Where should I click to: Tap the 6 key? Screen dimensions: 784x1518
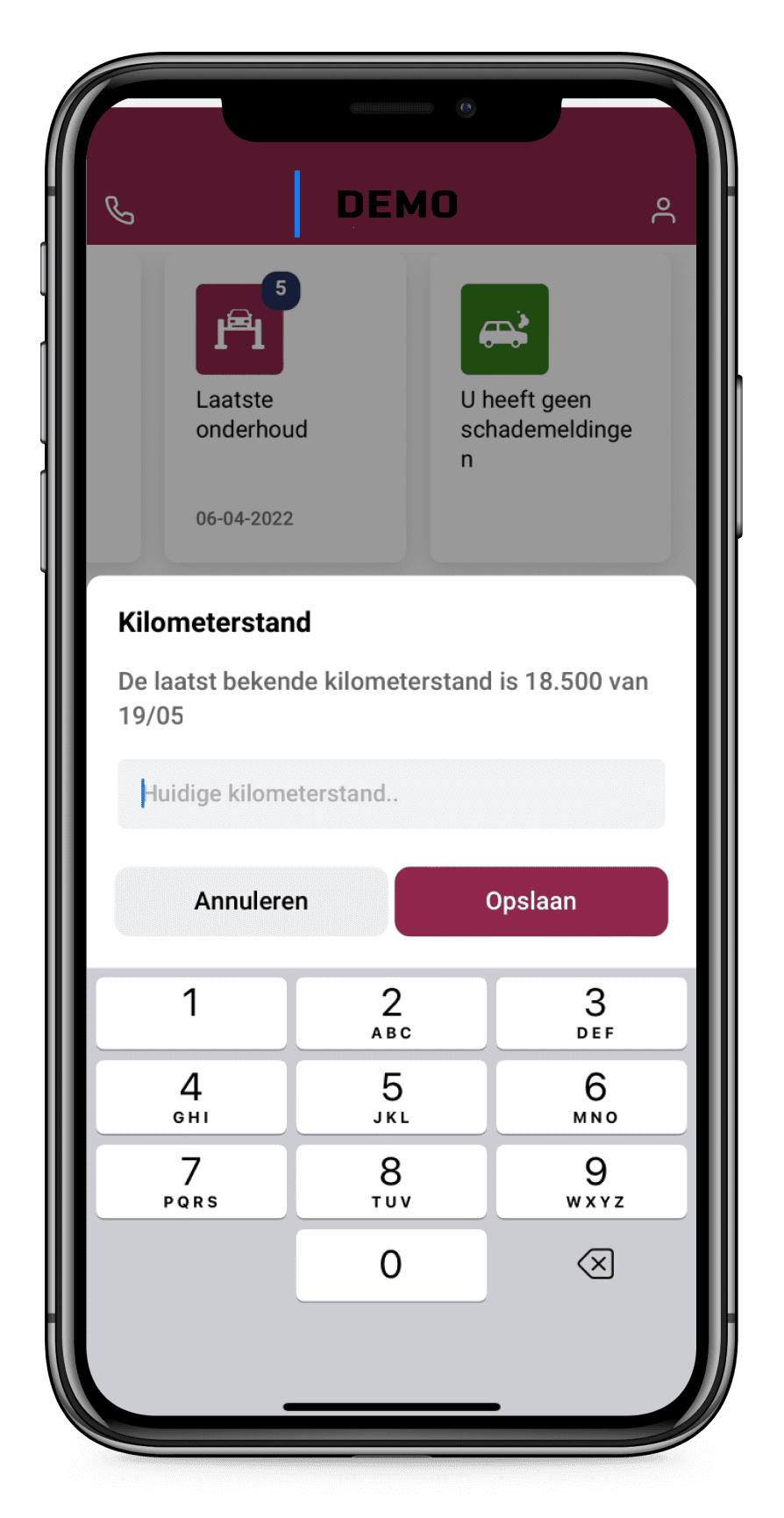pyautogui.click(x=591, y=1097)
